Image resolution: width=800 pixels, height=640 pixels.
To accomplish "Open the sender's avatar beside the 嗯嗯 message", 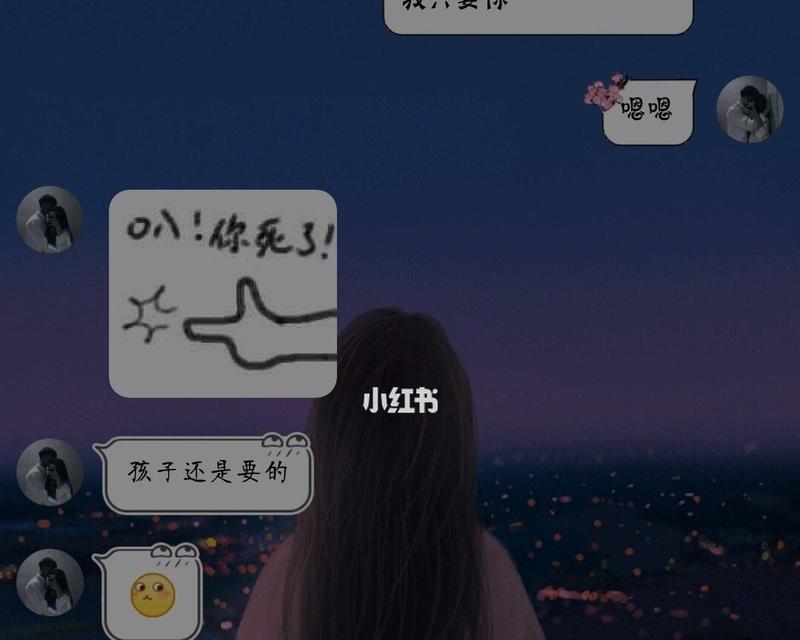I will [x=749, y=109].
